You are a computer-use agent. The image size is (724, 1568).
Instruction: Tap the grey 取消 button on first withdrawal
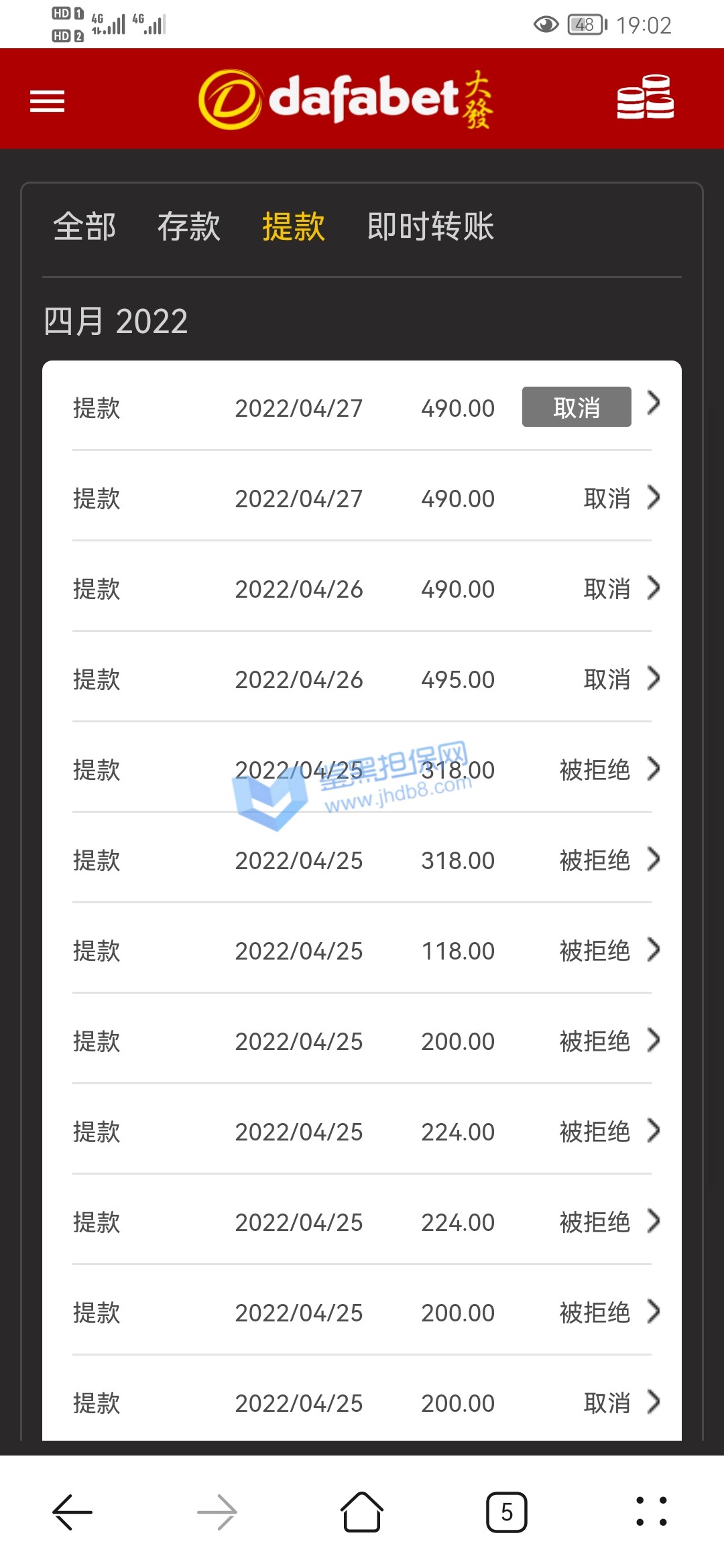(576, 407)
